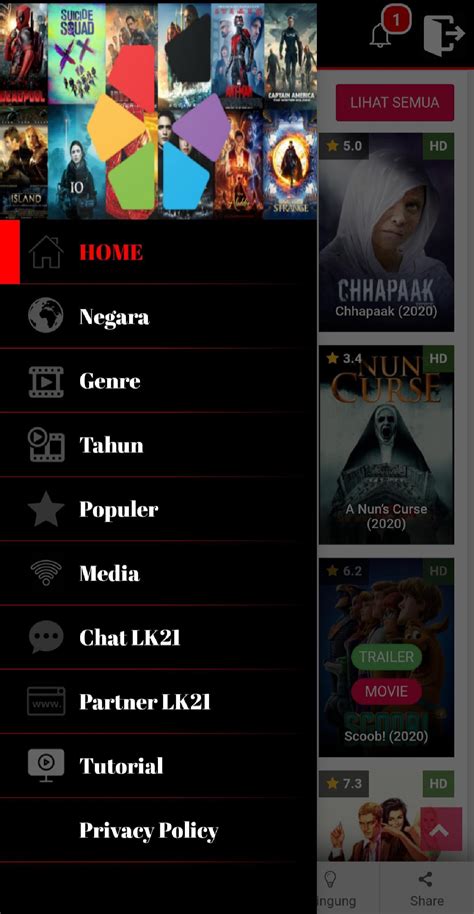Open the Privacy Policy

159,830
